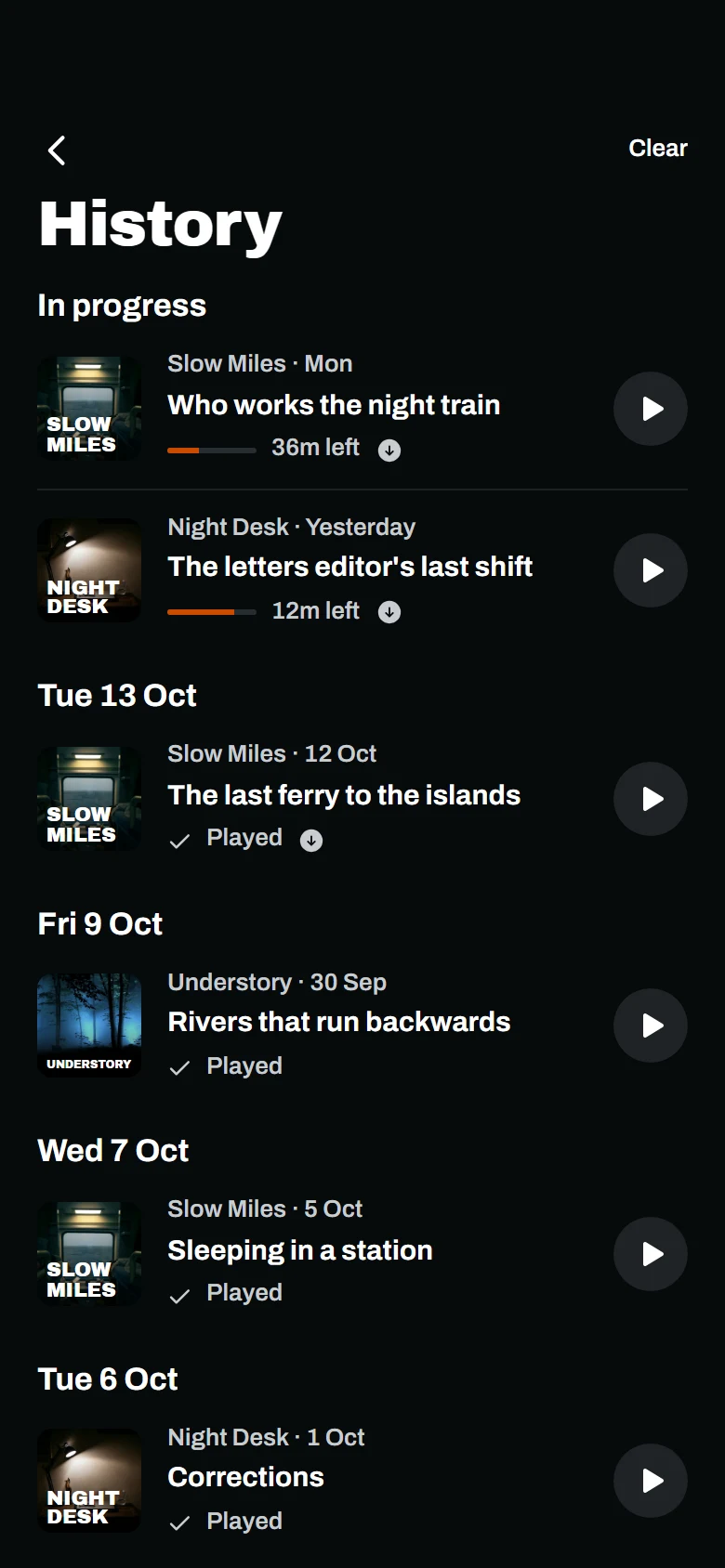The width and height of the screenshot is (725, 1568).
Task: Play Rivers that run backwards episode
Action: 651,1026
